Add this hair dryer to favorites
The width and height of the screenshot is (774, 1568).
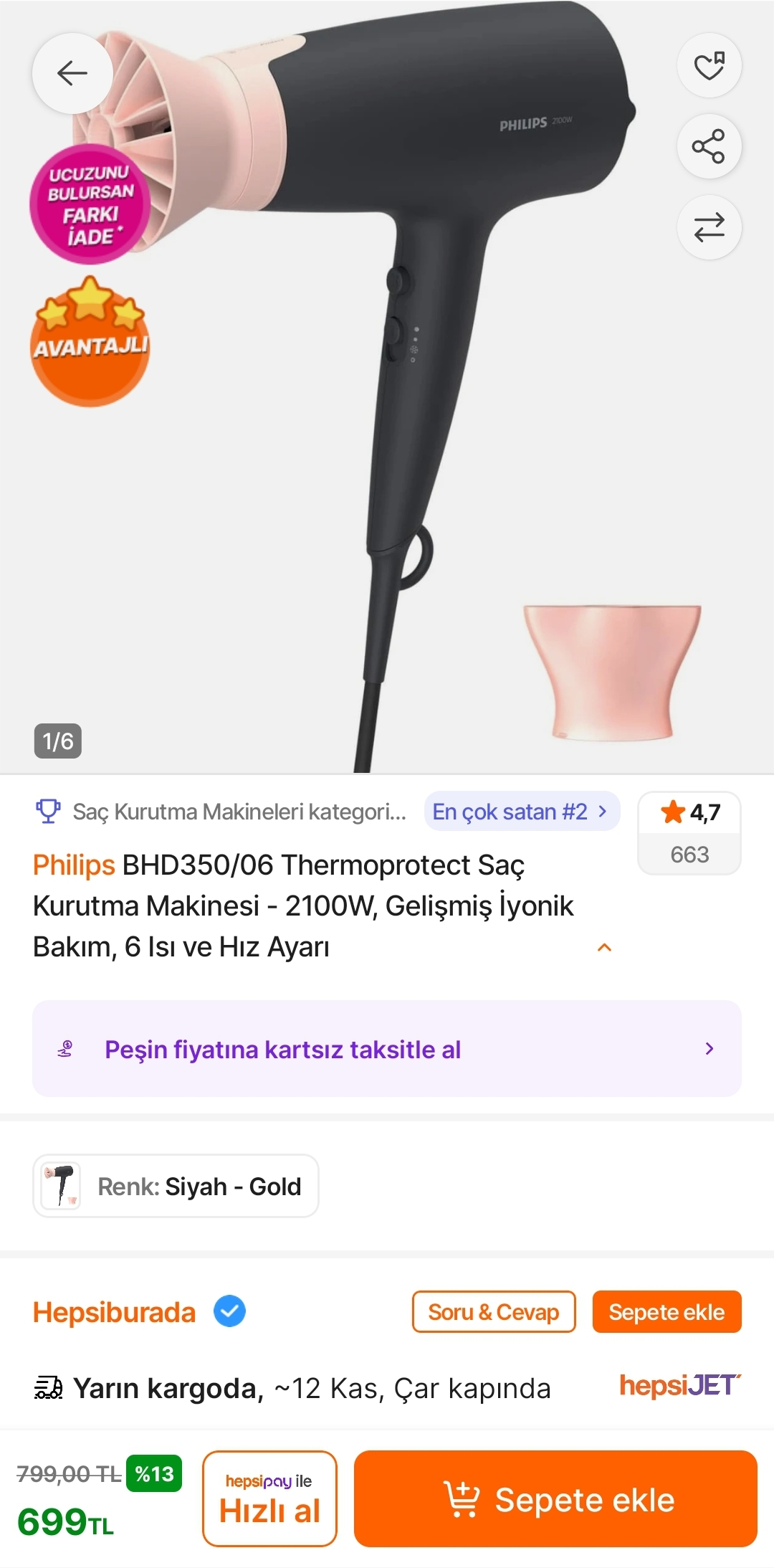point(709,66)
